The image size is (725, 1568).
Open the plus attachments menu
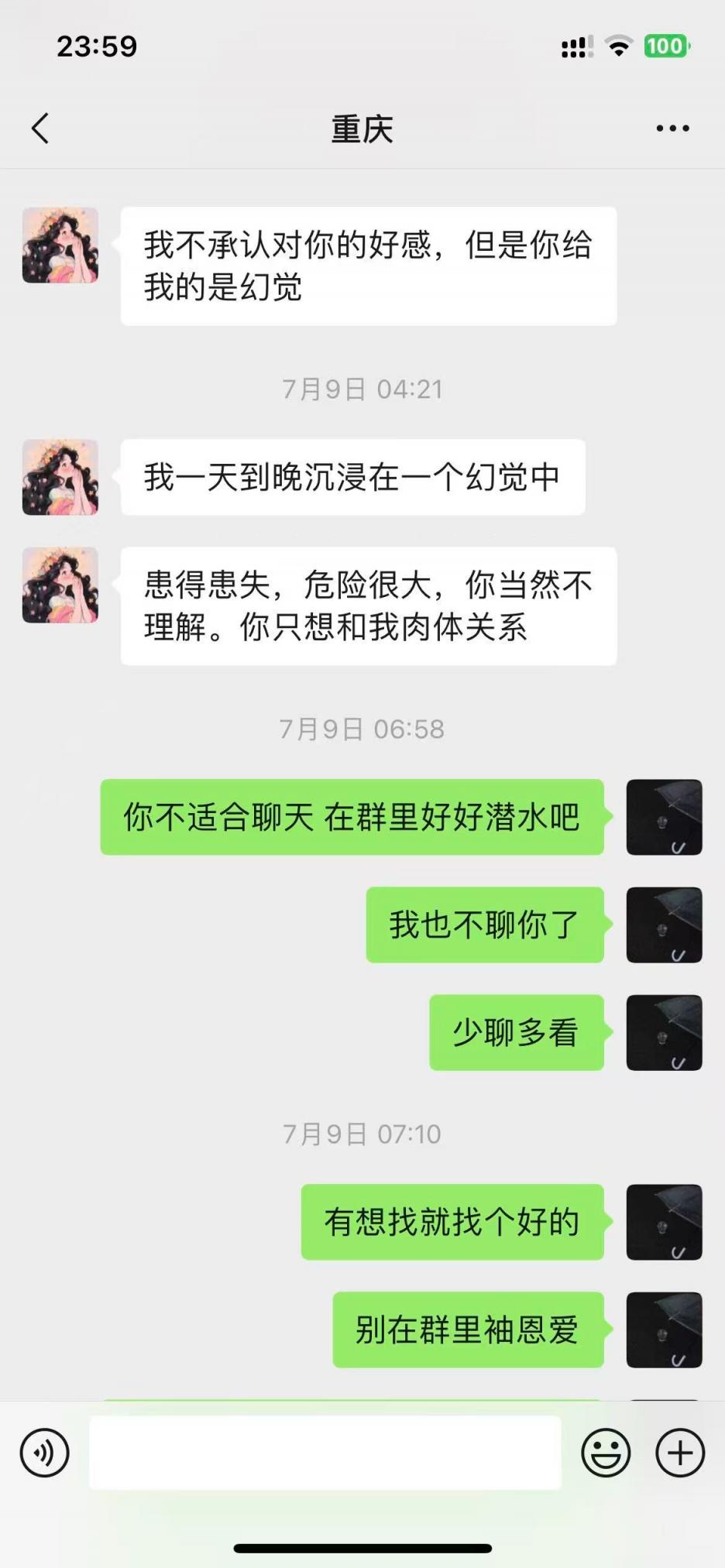680,1453
